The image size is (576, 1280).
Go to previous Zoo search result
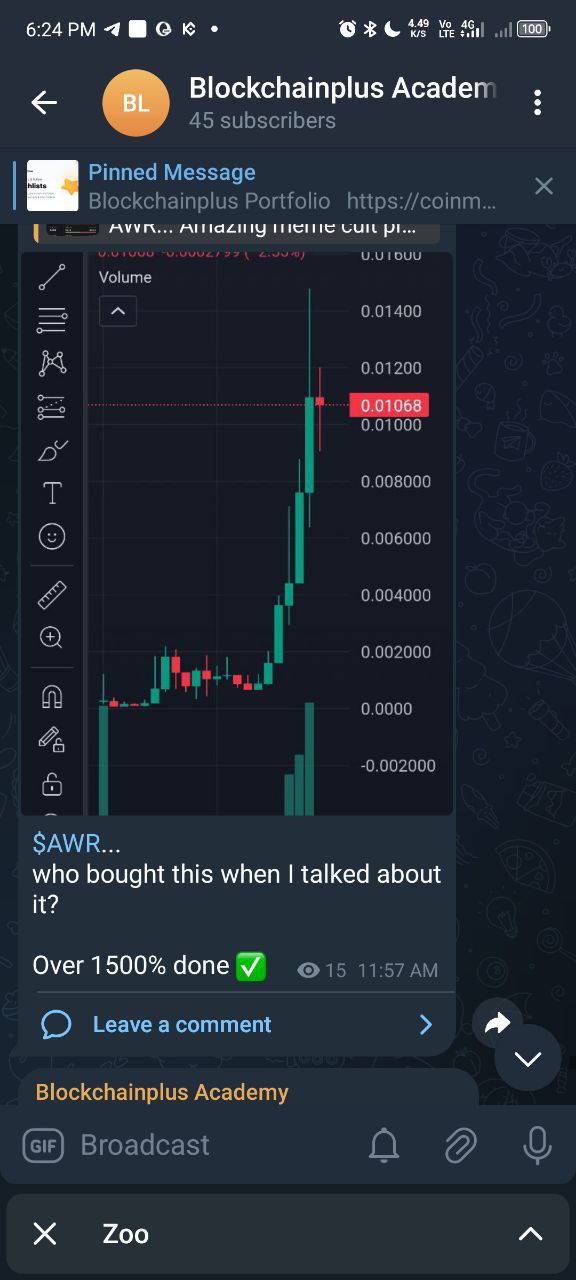pyautogui.click(x=530, y=1234)
